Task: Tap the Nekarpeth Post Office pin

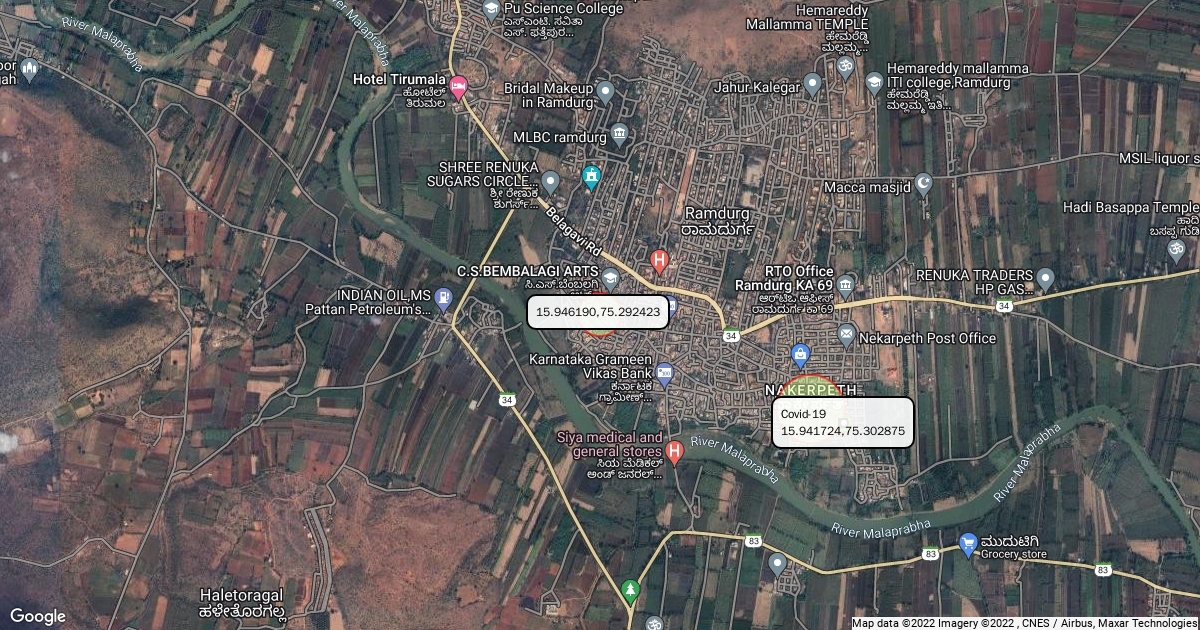Action: 847,335
